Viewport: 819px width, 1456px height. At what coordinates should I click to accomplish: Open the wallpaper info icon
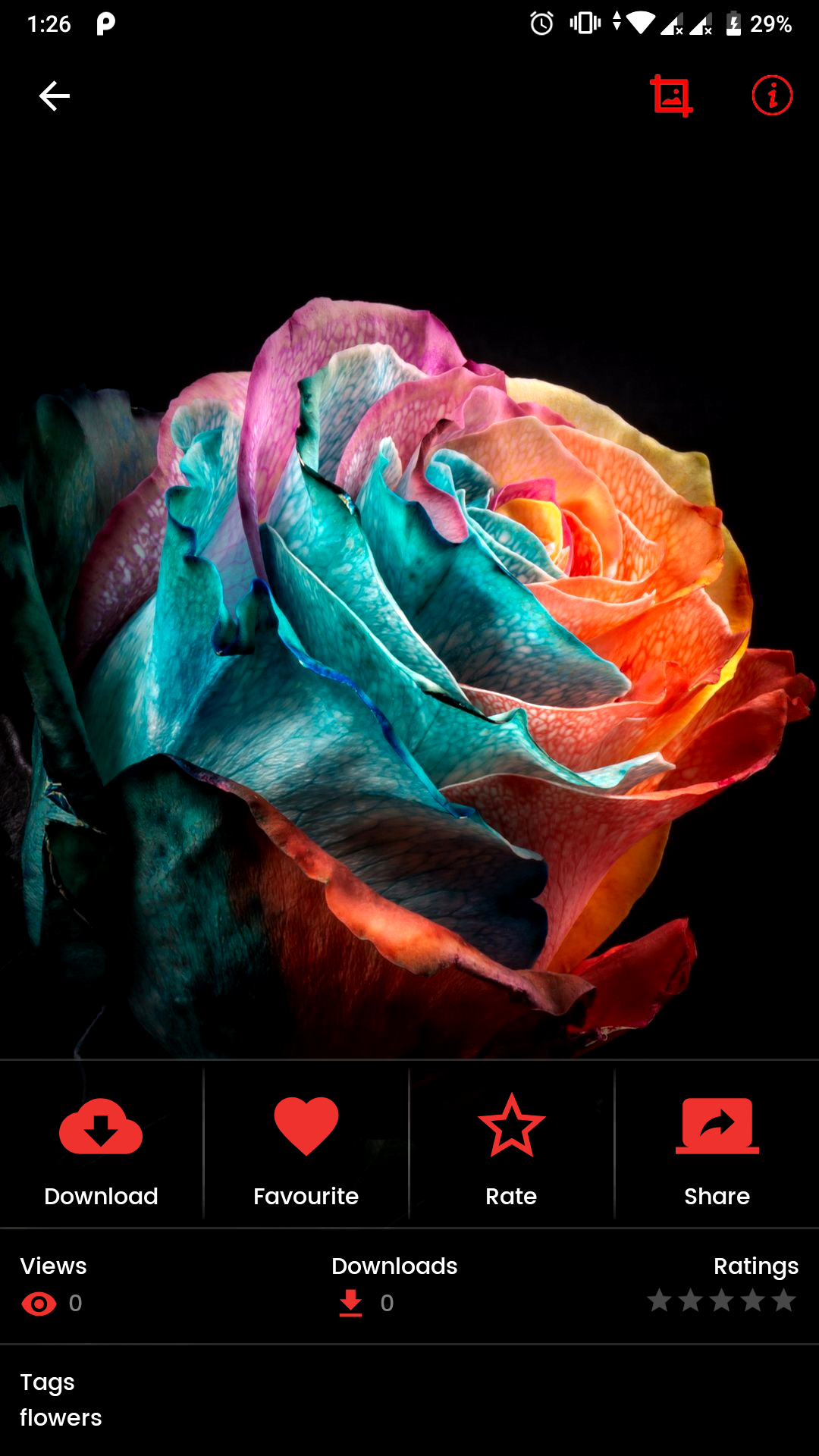pos(772,96)
